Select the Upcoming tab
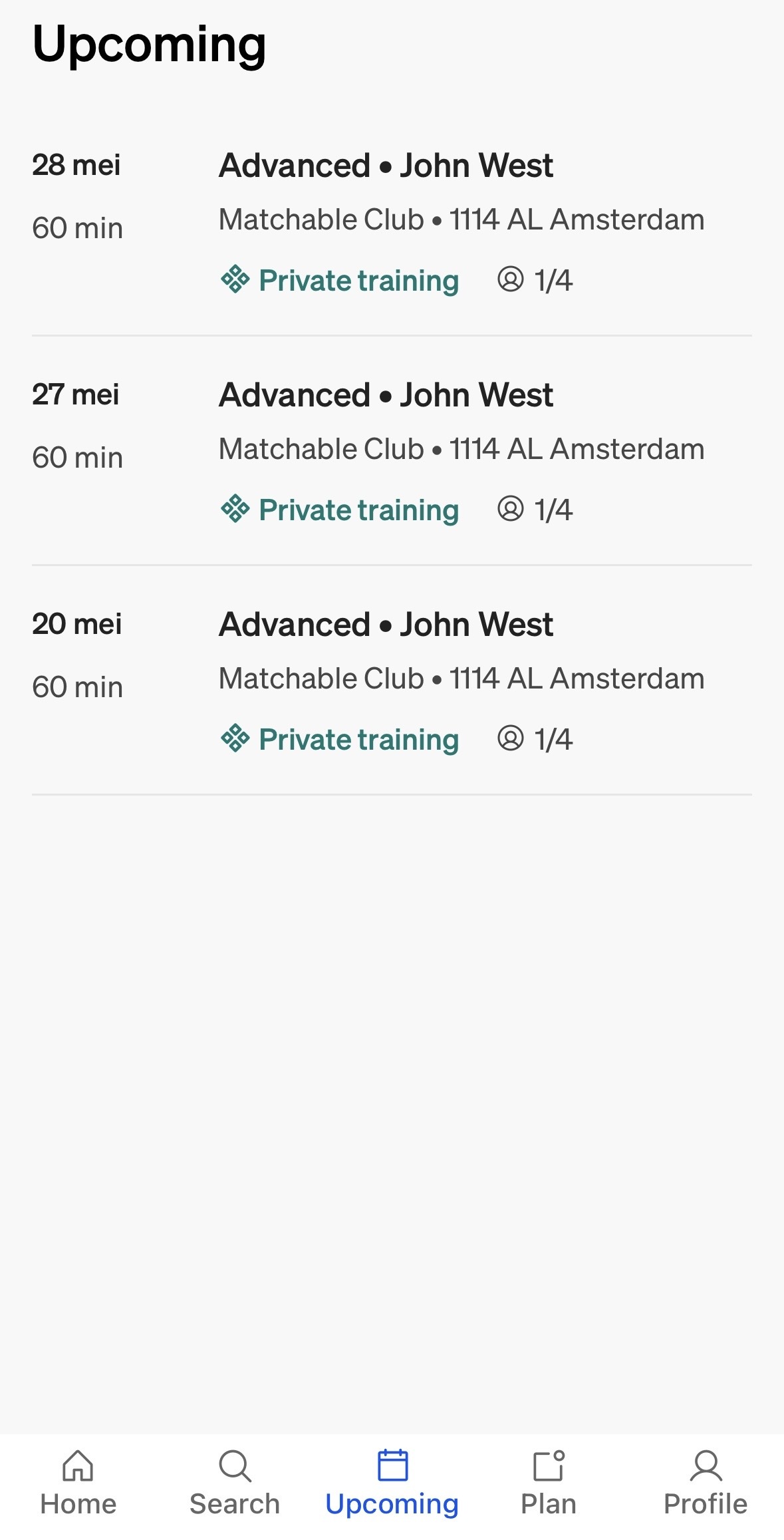This screenshot has width=784, height=1540. (x=392, y=1483)
